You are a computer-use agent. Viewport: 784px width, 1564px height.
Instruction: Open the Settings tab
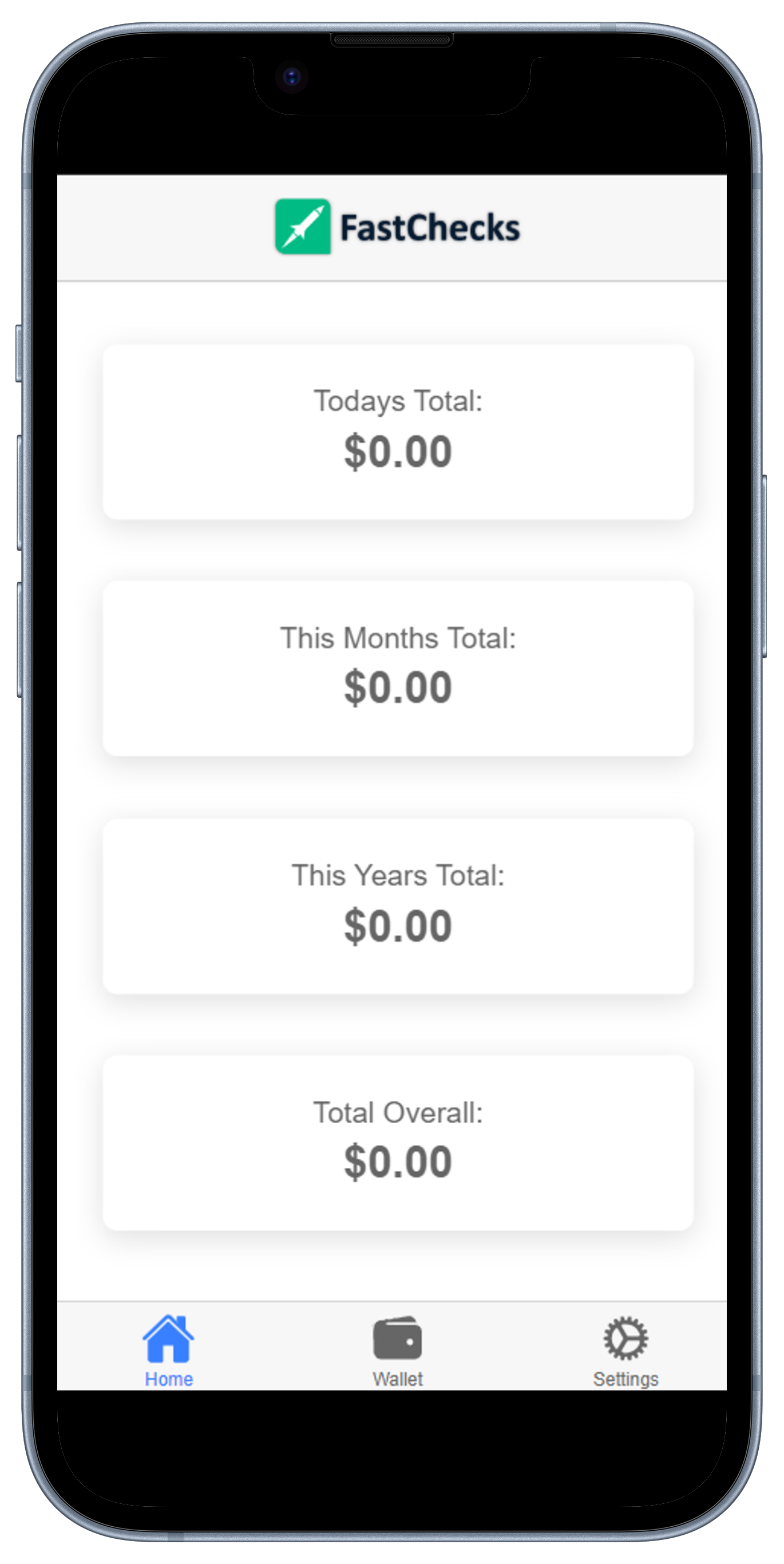point(625,1349)
